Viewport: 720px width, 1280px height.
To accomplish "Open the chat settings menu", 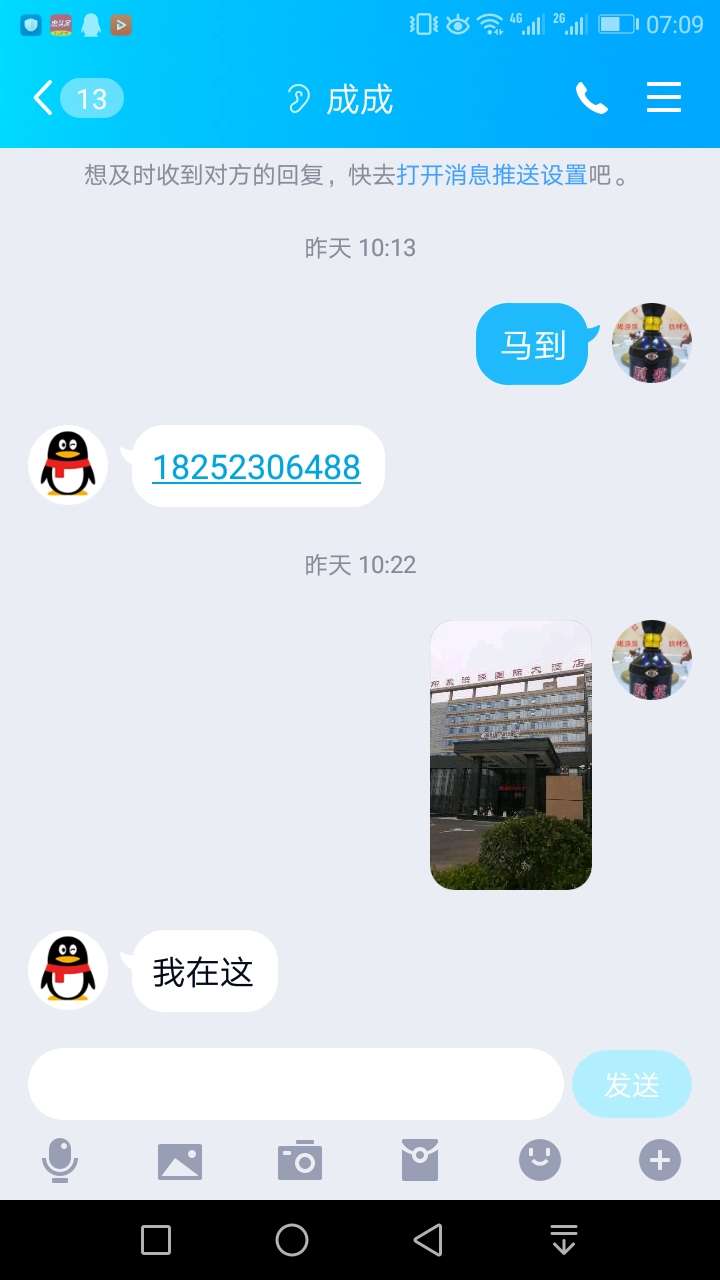I will [x=663, y=98].
